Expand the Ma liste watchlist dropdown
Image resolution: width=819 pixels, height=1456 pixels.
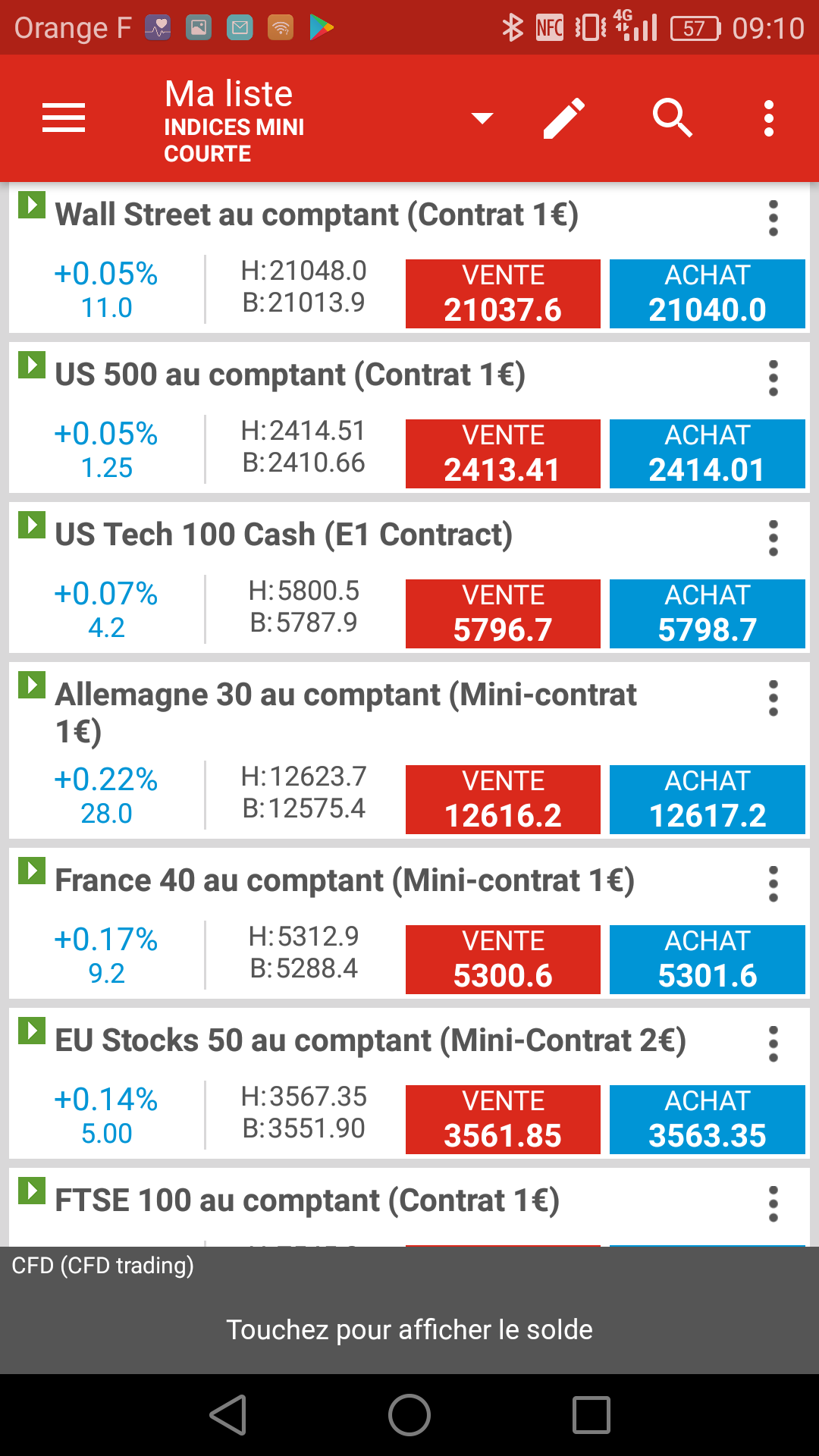pos(482,118)
